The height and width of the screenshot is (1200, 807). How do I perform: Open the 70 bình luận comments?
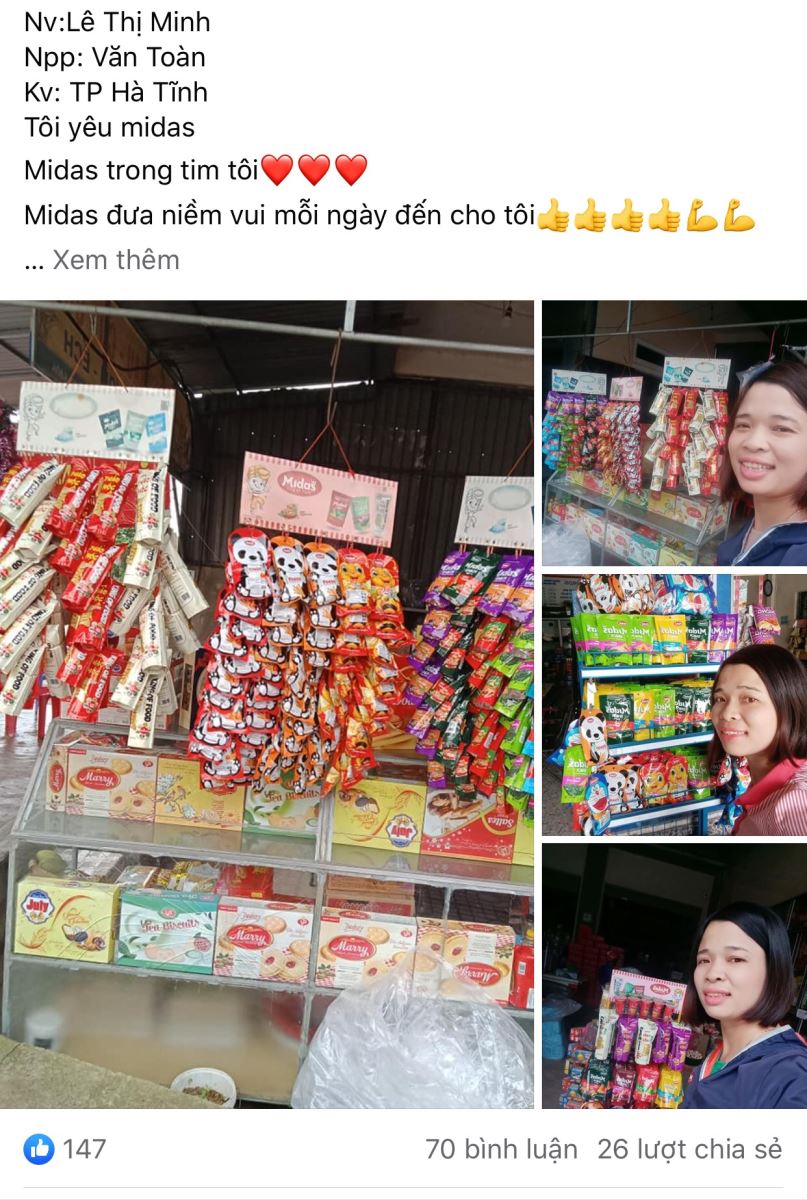[x=501, y=1149]
